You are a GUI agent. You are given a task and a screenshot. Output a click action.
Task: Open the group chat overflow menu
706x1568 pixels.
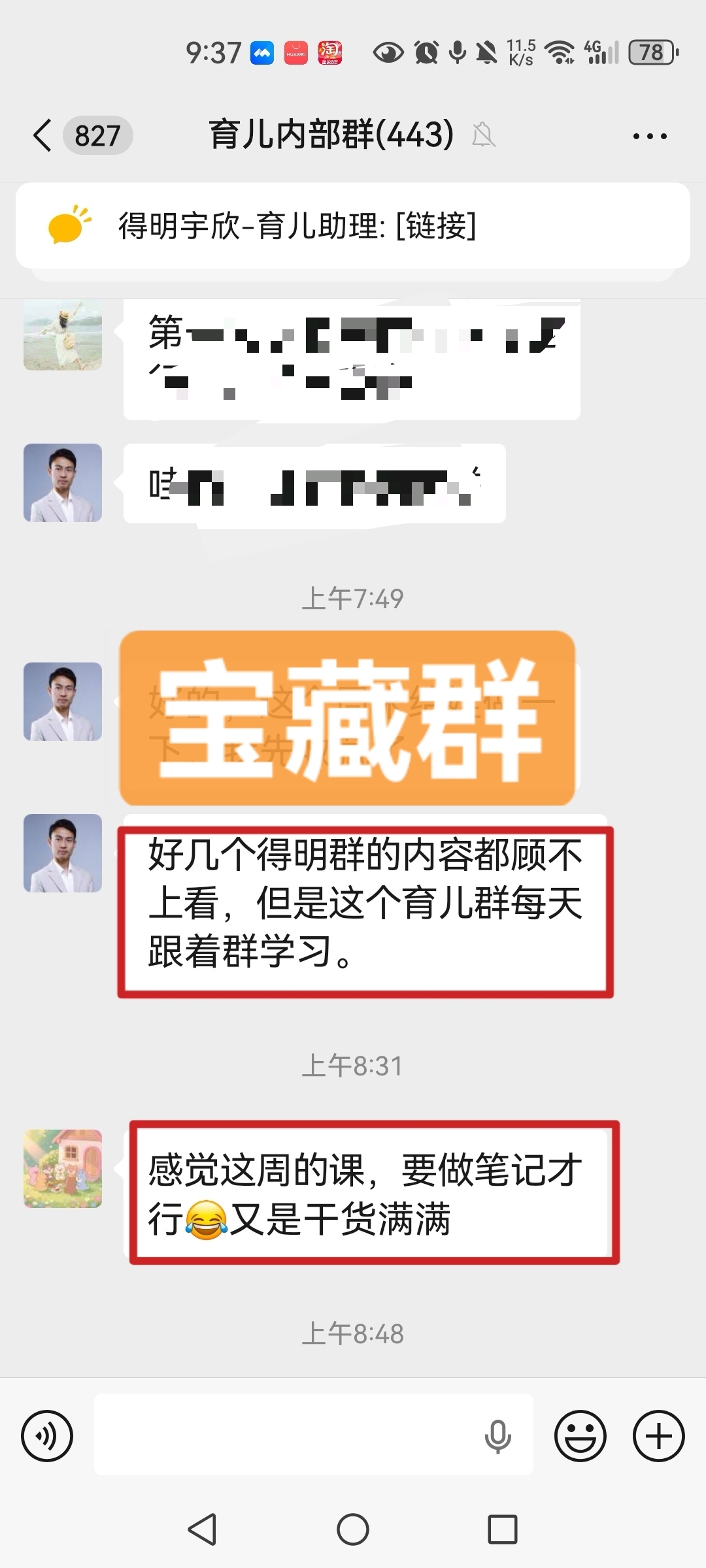(649, 137)
